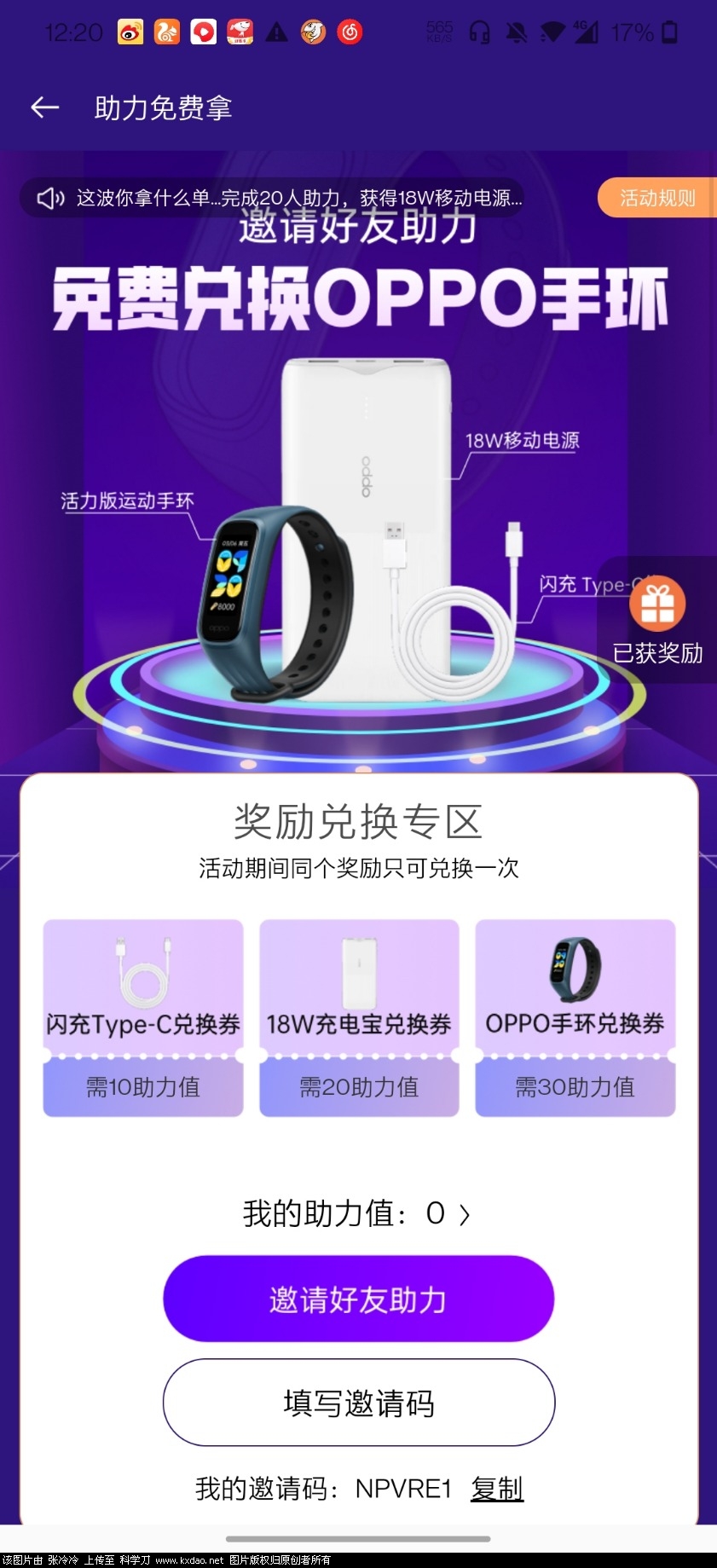
Task: Open 活动规则 rules panel
Action: (x=656, y=198)
